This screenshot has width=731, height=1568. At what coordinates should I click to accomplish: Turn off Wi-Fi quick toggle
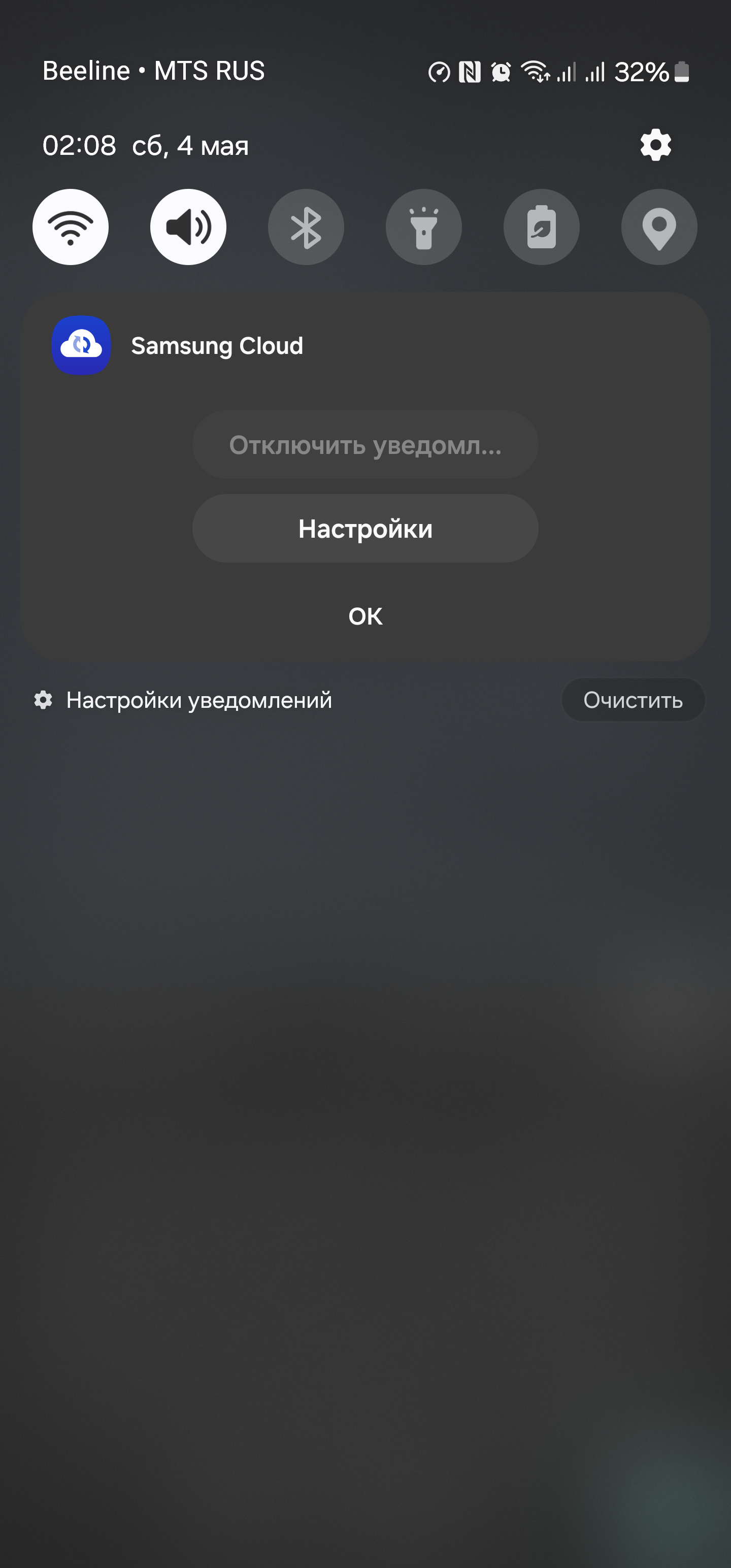[71, 227]
